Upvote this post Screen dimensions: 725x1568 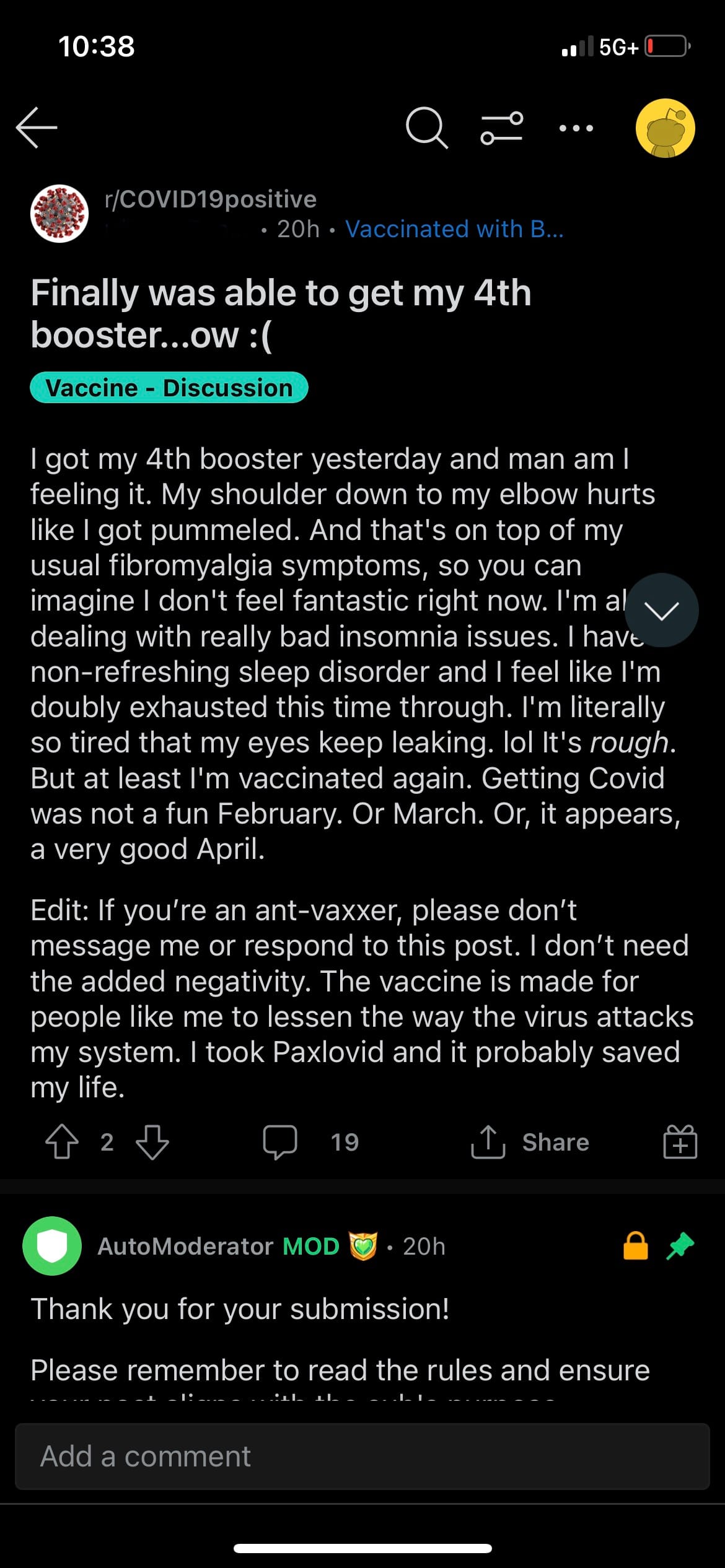pyautogui.click(x=62, y=1142)
